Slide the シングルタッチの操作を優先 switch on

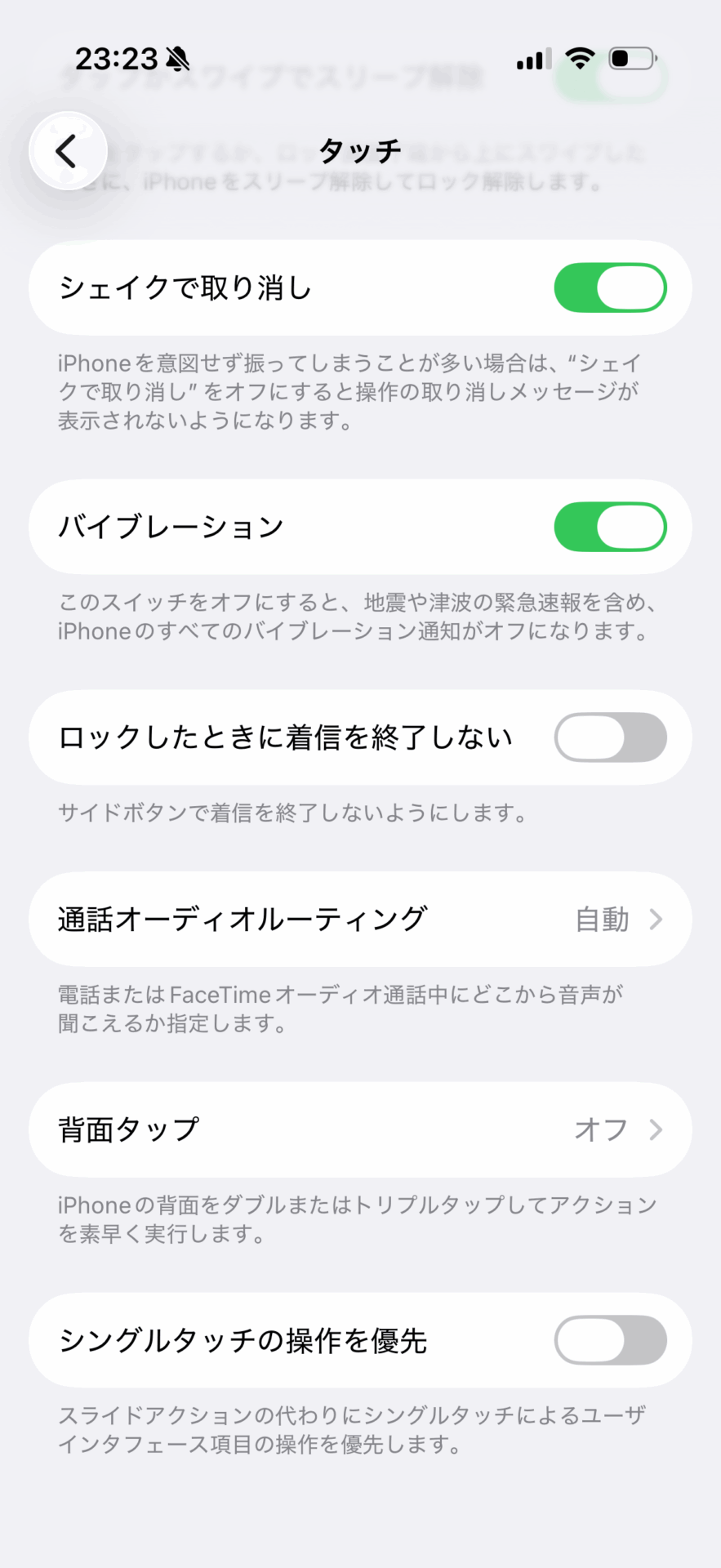[x=610, y=1340]
